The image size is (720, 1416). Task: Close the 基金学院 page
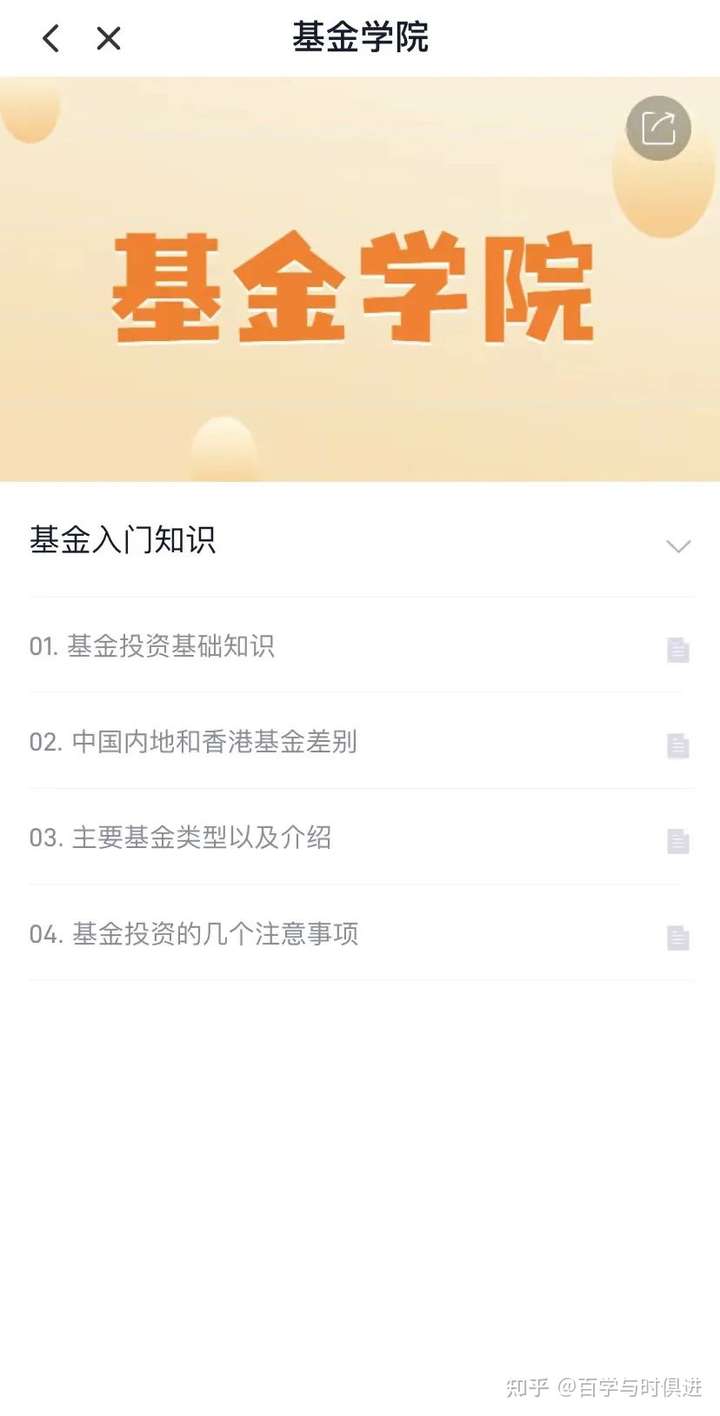tap(108, 39)
